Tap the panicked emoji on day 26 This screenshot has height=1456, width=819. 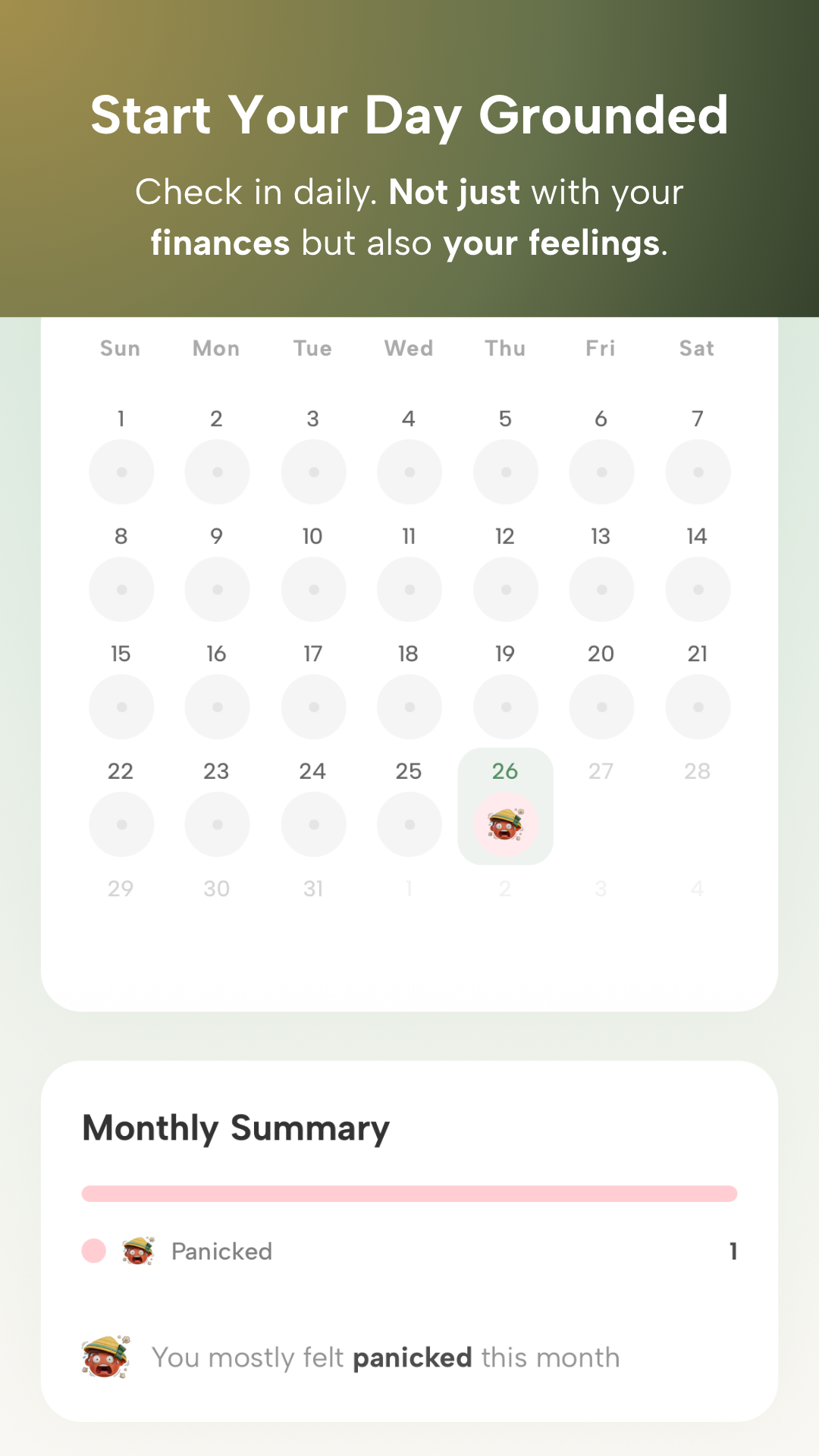[505, 824]
